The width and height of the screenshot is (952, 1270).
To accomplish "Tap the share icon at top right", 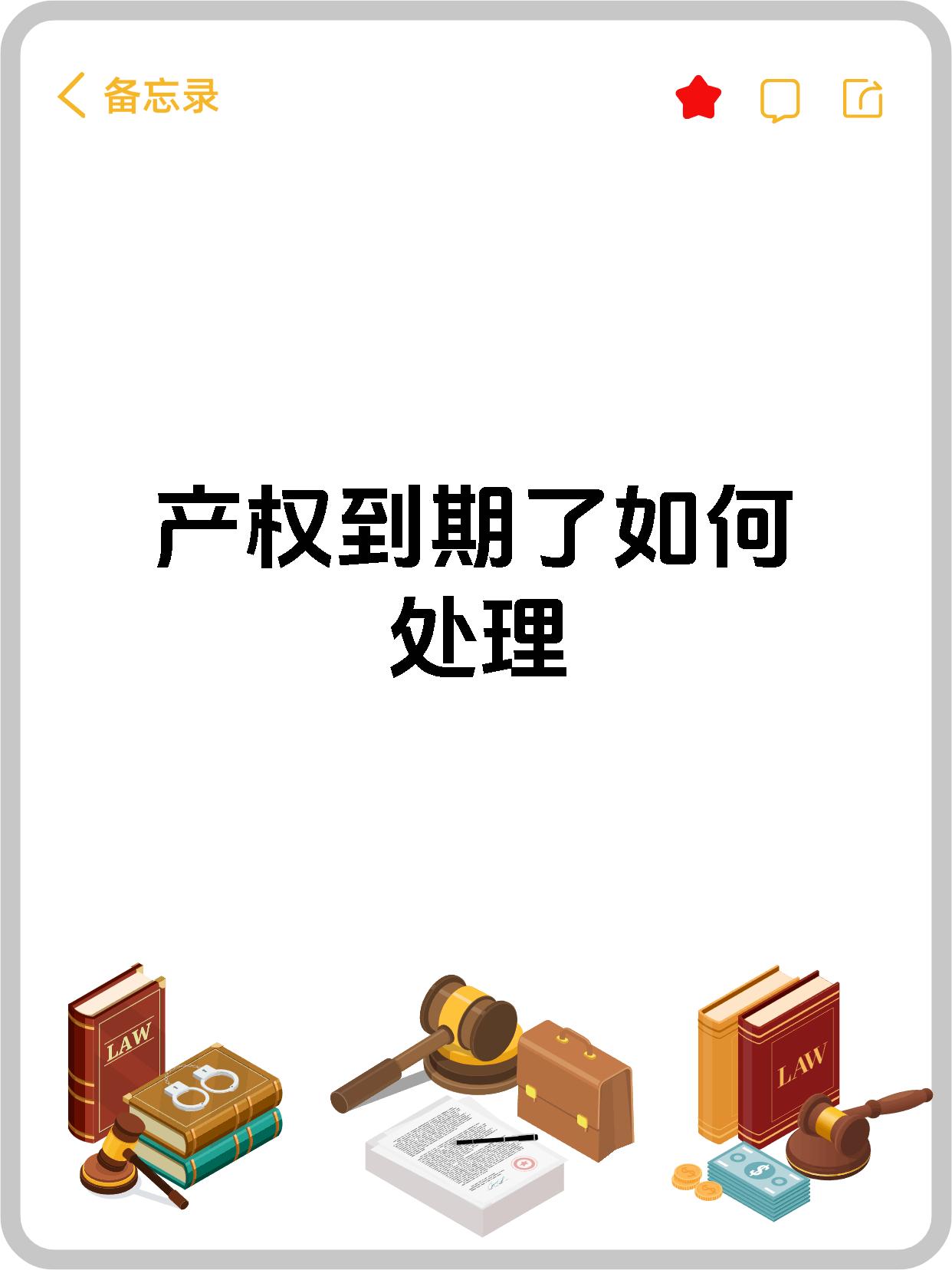I will click(863, 98).
